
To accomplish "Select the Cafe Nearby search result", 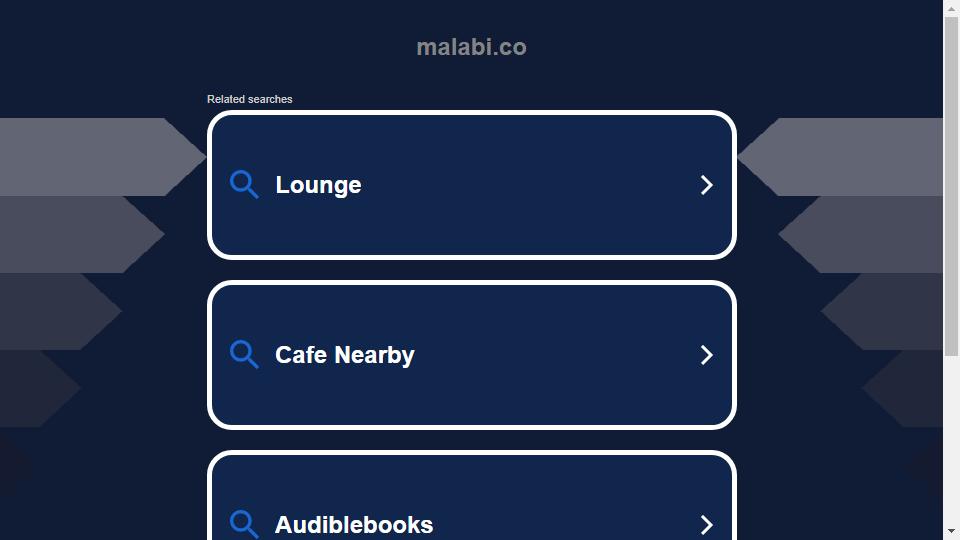I will tap(471, 355).
